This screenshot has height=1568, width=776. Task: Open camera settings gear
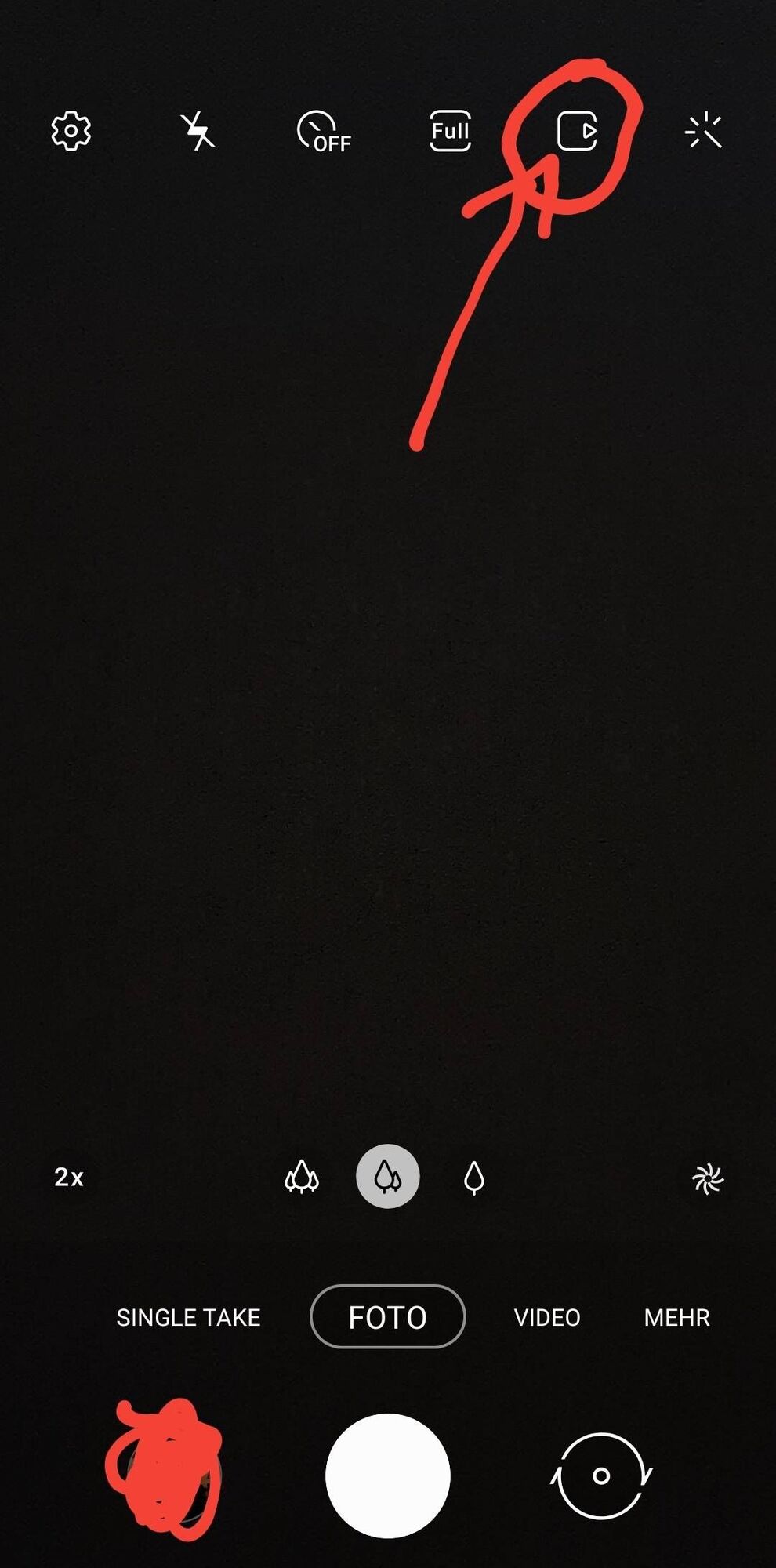pos(71,131)
